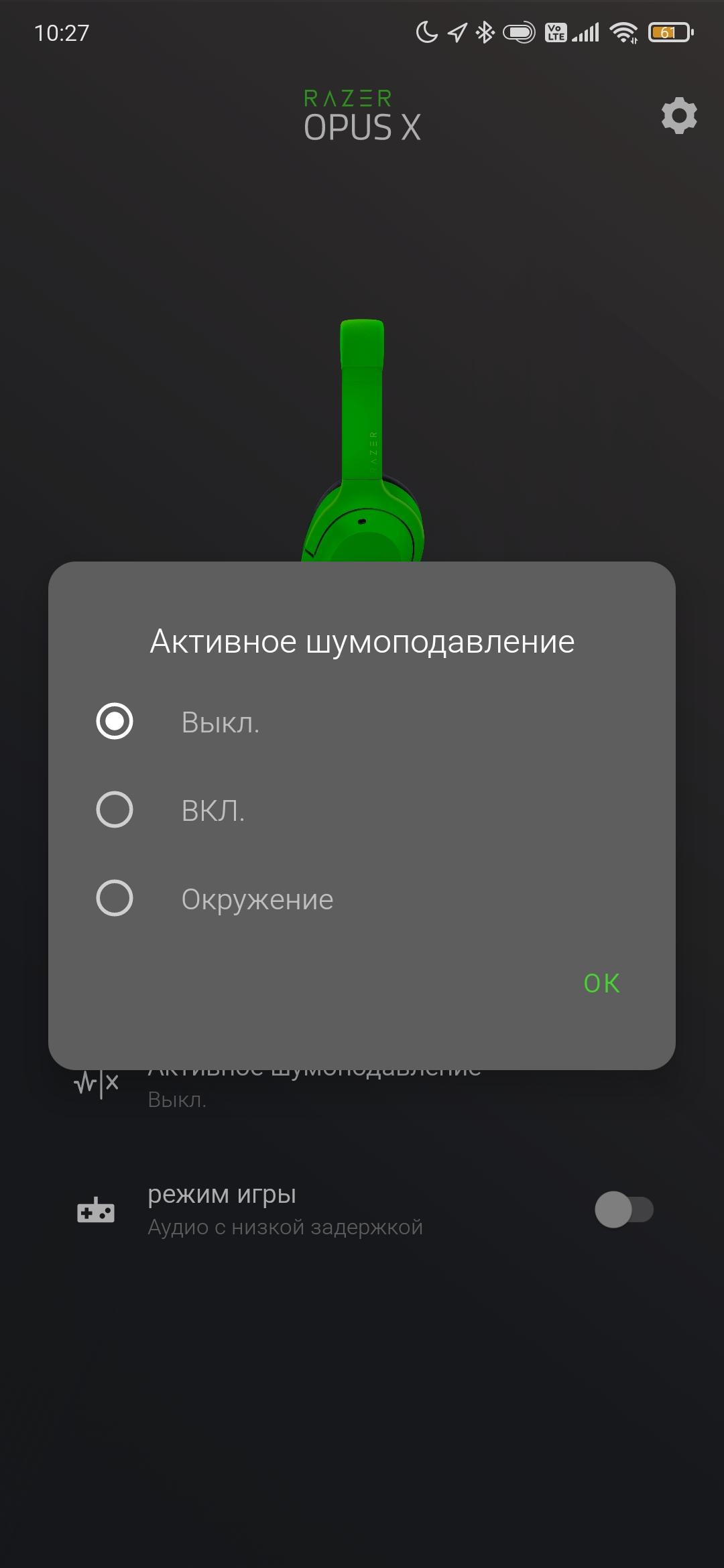Choose ВКЛ. to enable noise cancellation
724x1568 pixels.
115,810
